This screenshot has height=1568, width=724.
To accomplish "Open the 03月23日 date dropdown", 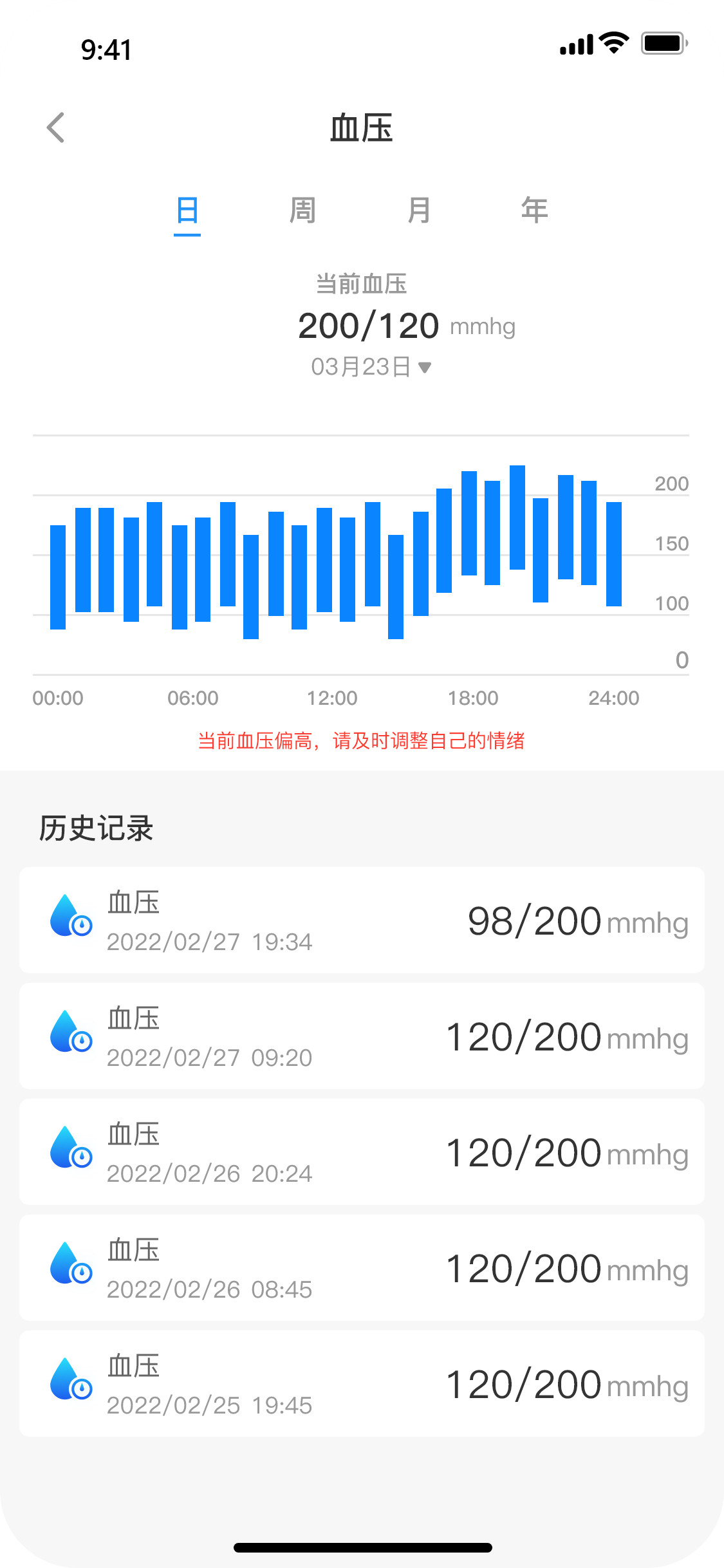I will [x=371, y=367].
